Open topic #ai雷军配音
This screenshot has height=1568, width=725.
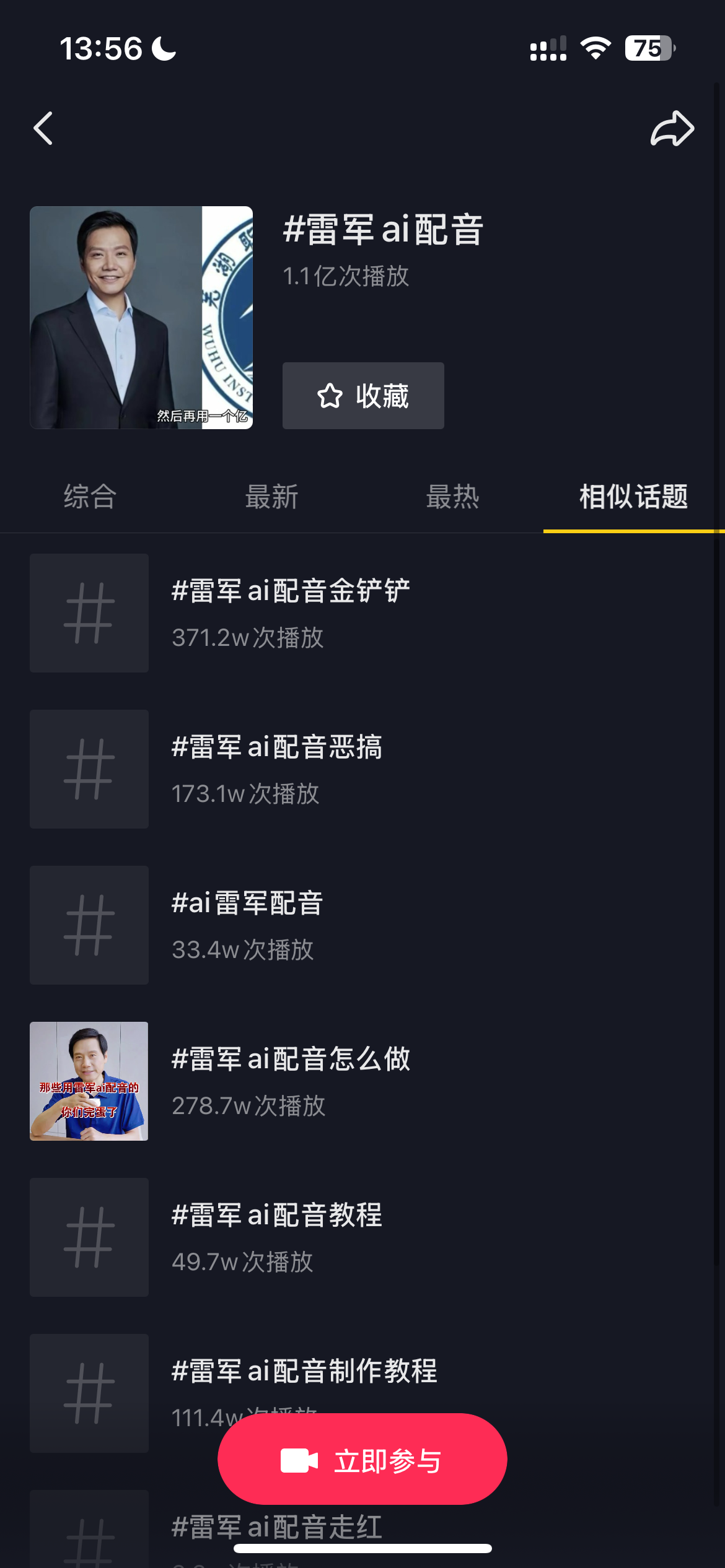pyautogui.click(x=247, y=904)
